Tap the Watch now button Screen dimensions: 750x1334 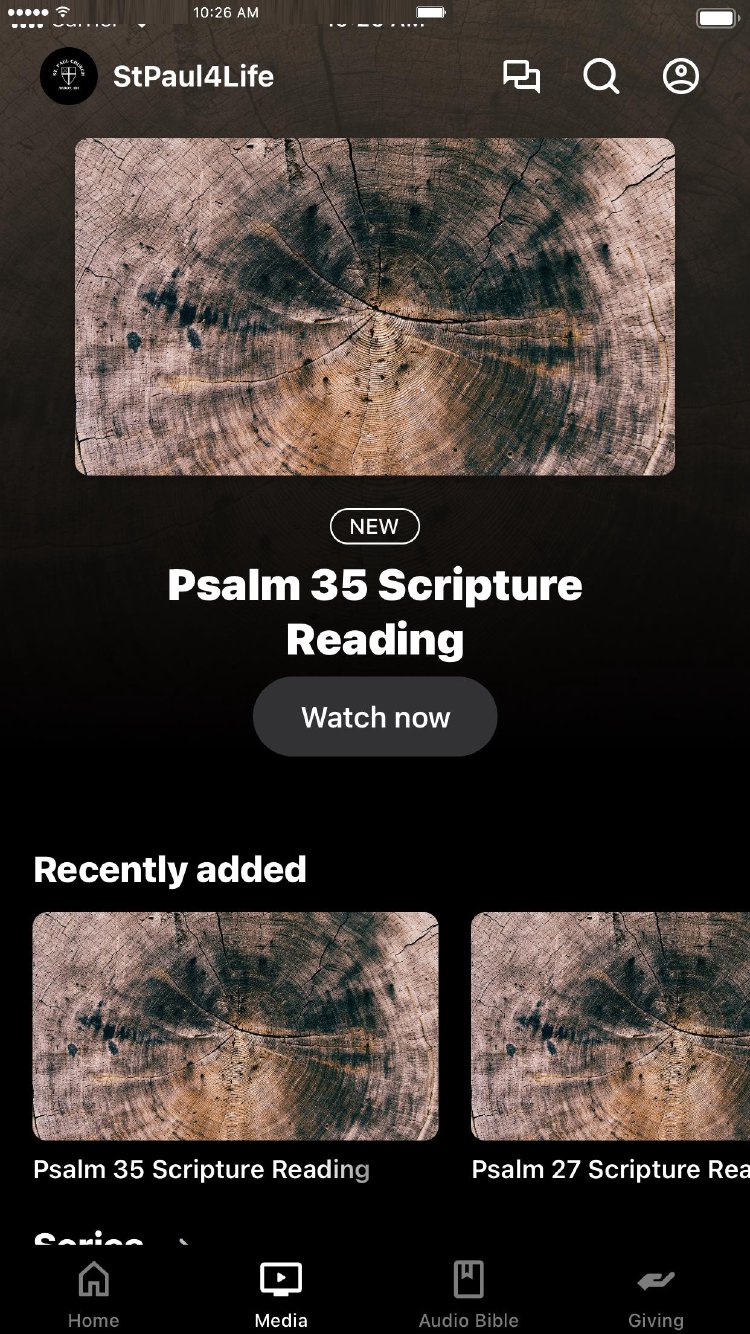pos(375,717)
